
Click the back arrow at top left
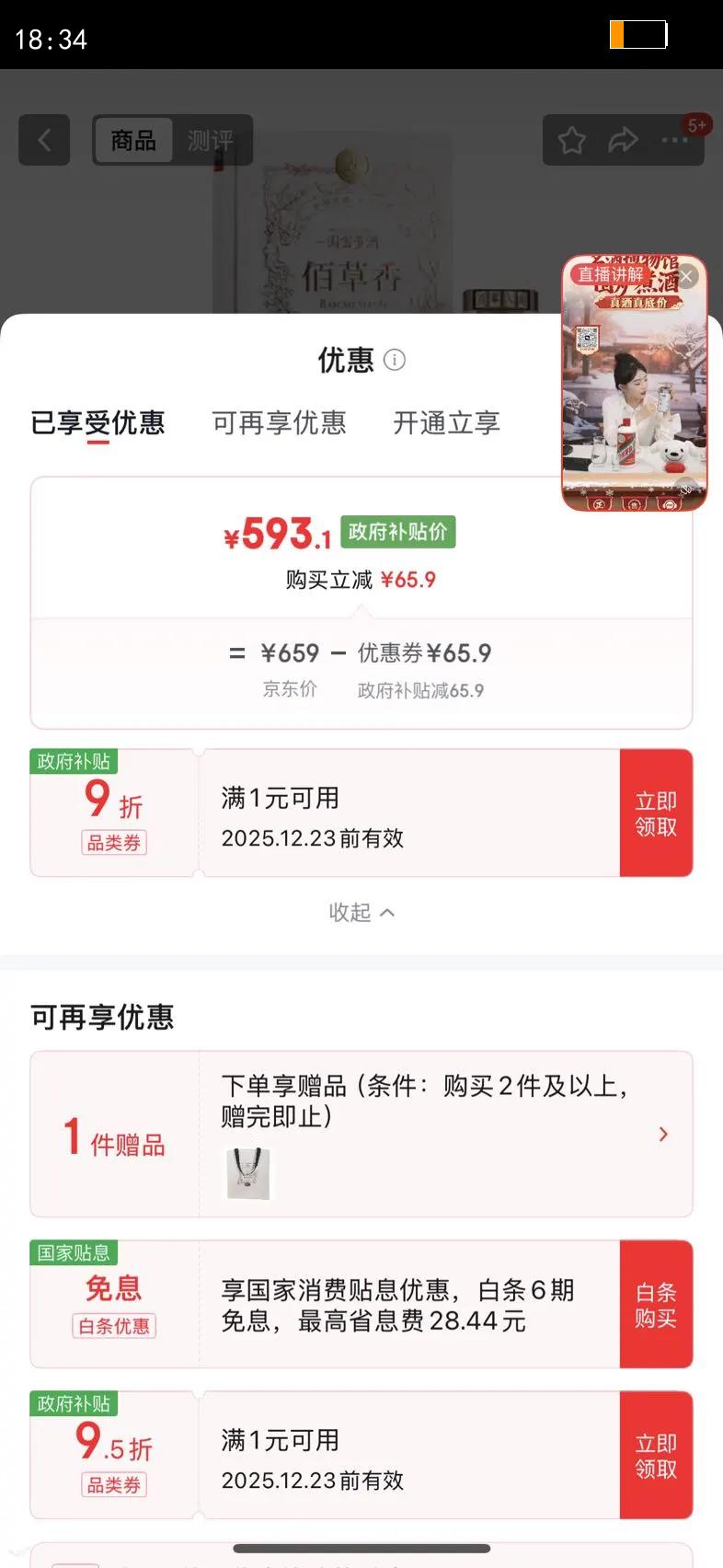[x=43, y=140]
